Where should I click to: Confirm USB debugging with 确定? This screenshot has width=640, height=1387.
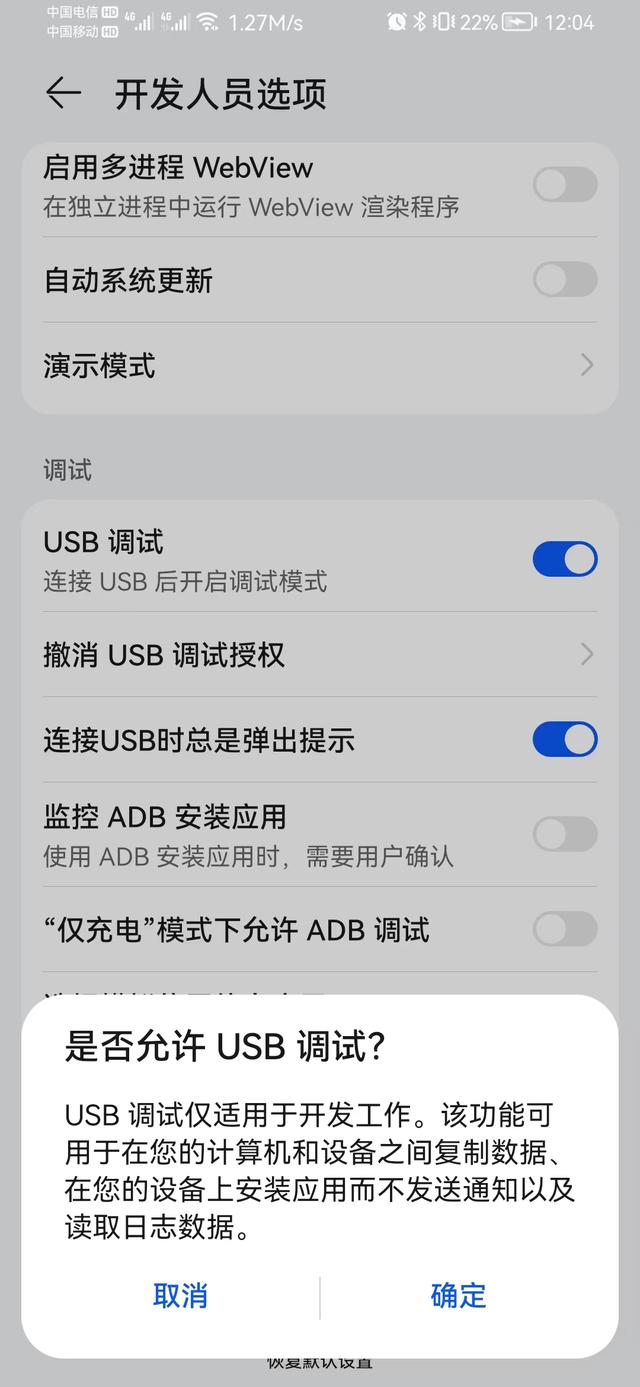click(x=458, y=1296)
